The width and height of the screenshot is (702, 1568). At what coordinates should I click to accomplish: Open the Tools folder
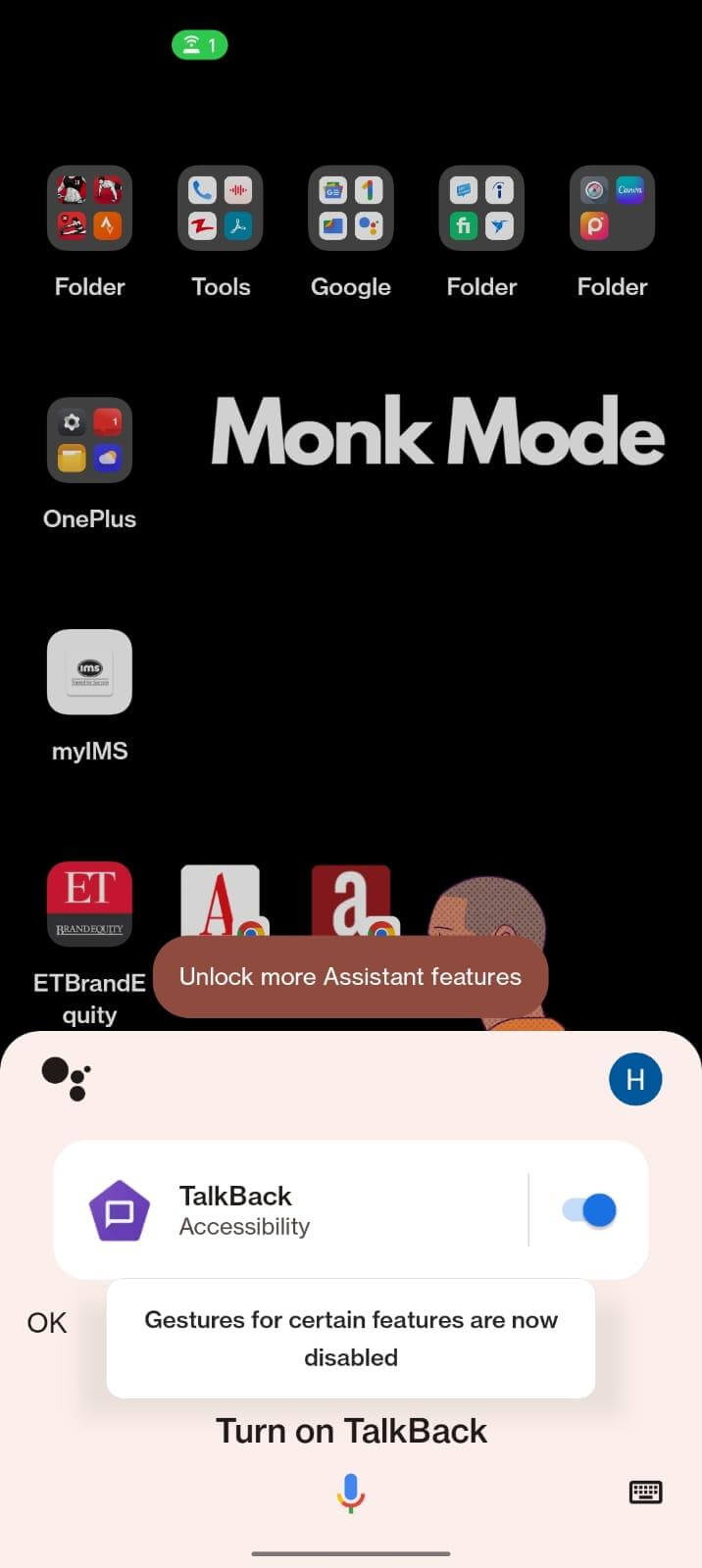coord(221,208)
